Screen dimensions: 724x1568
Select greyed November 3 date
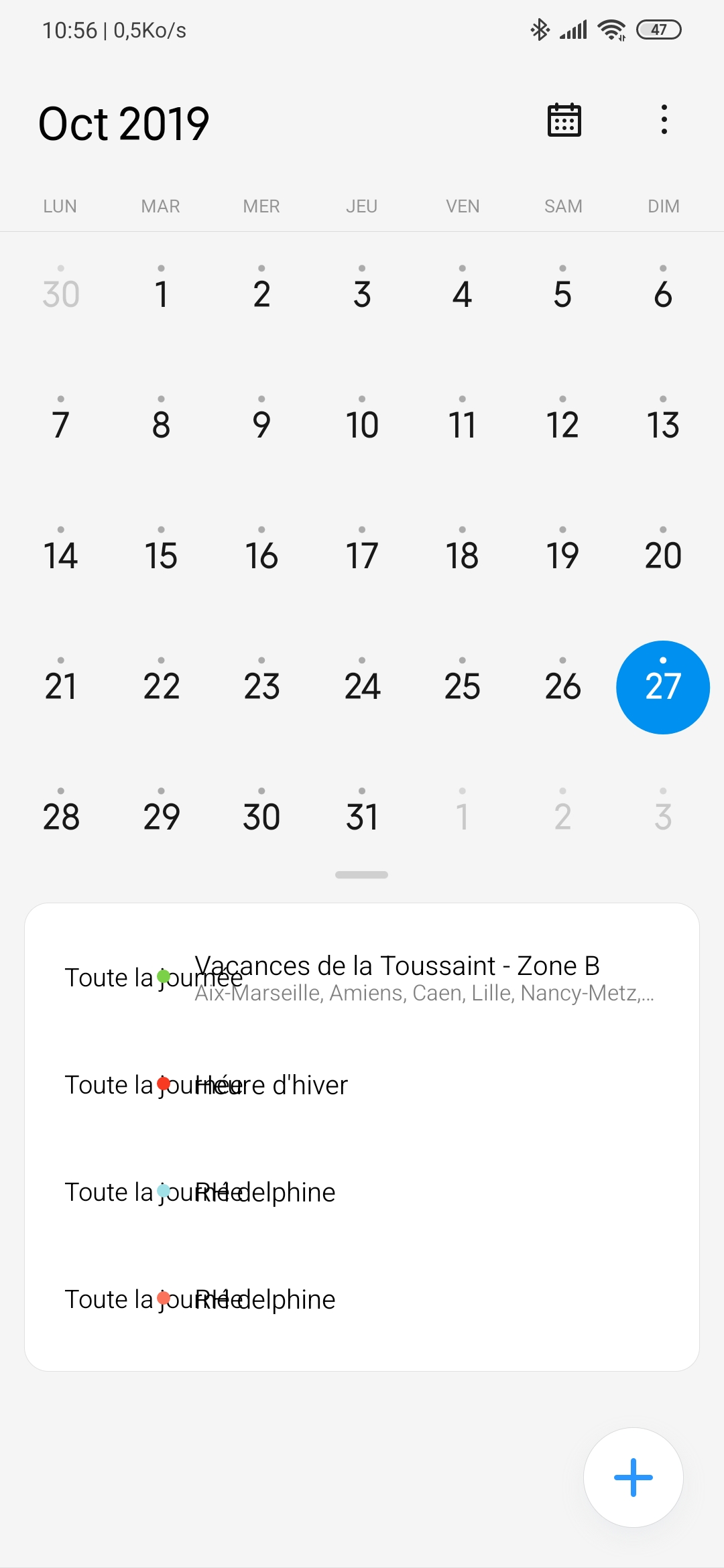(x=663, y=817)
